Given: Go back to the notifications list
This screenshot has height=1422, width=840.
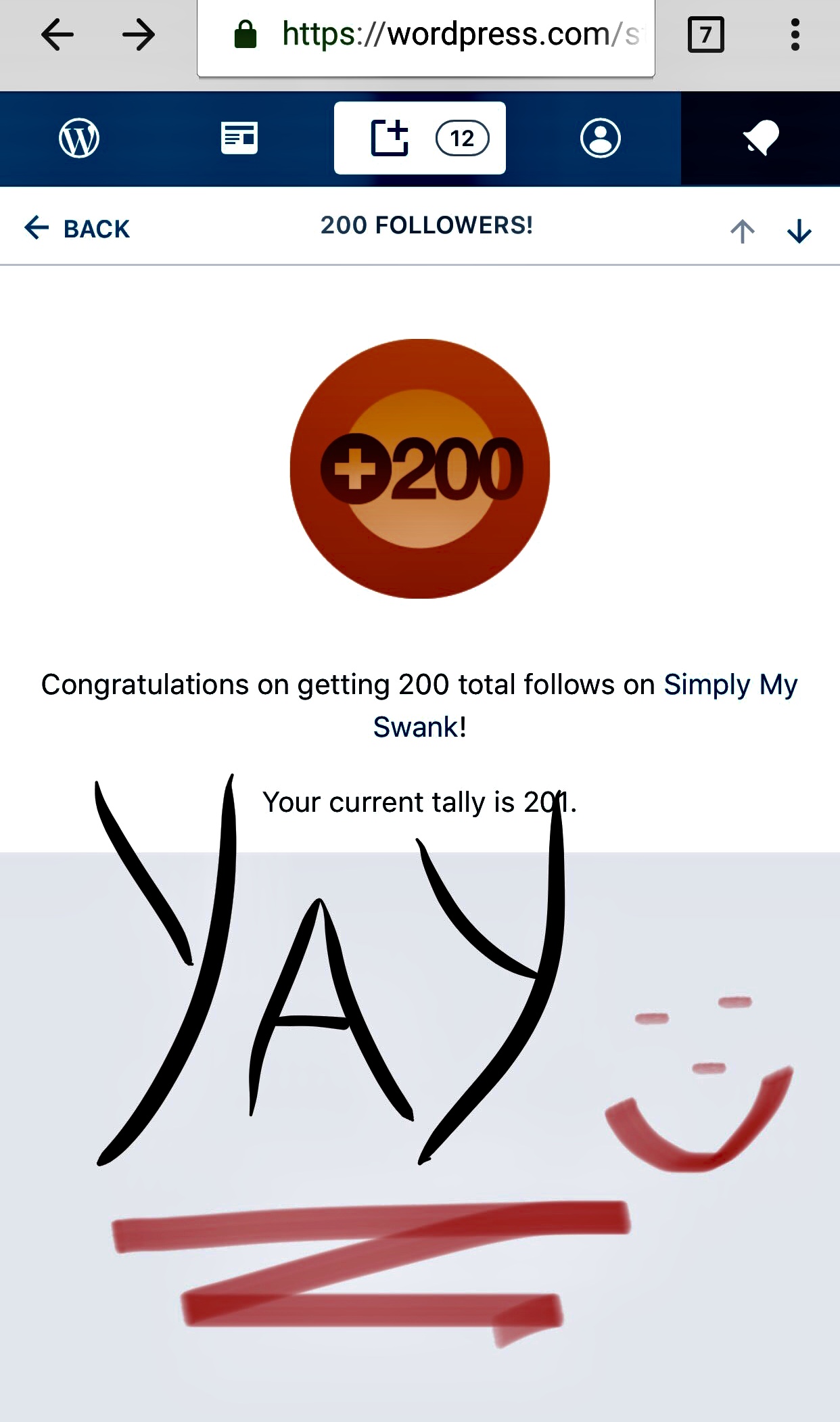Looking at the screenshot, I should pyautogui.click(x=77, y=229).
